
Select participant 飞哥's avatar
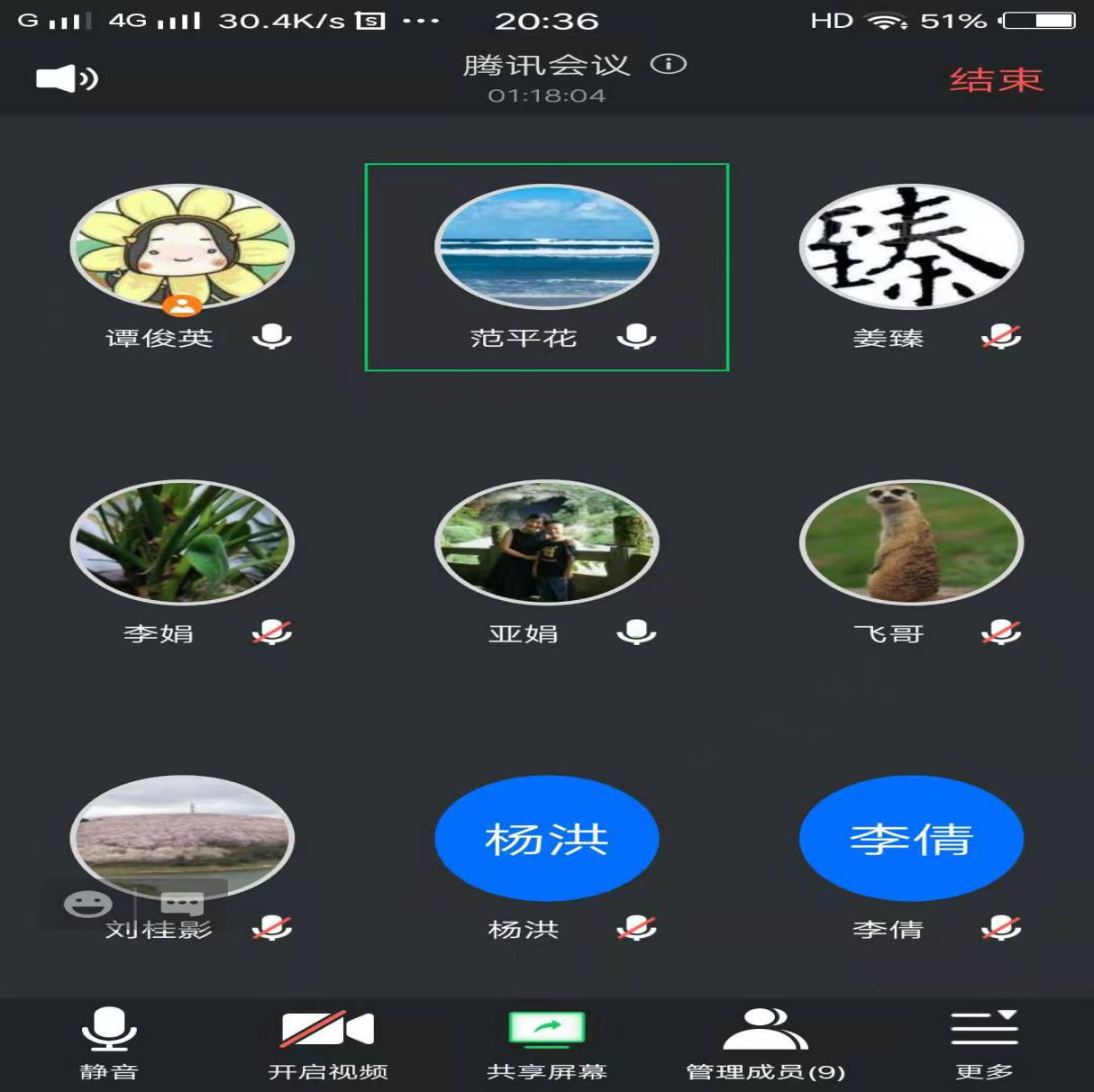click(911, 542)
